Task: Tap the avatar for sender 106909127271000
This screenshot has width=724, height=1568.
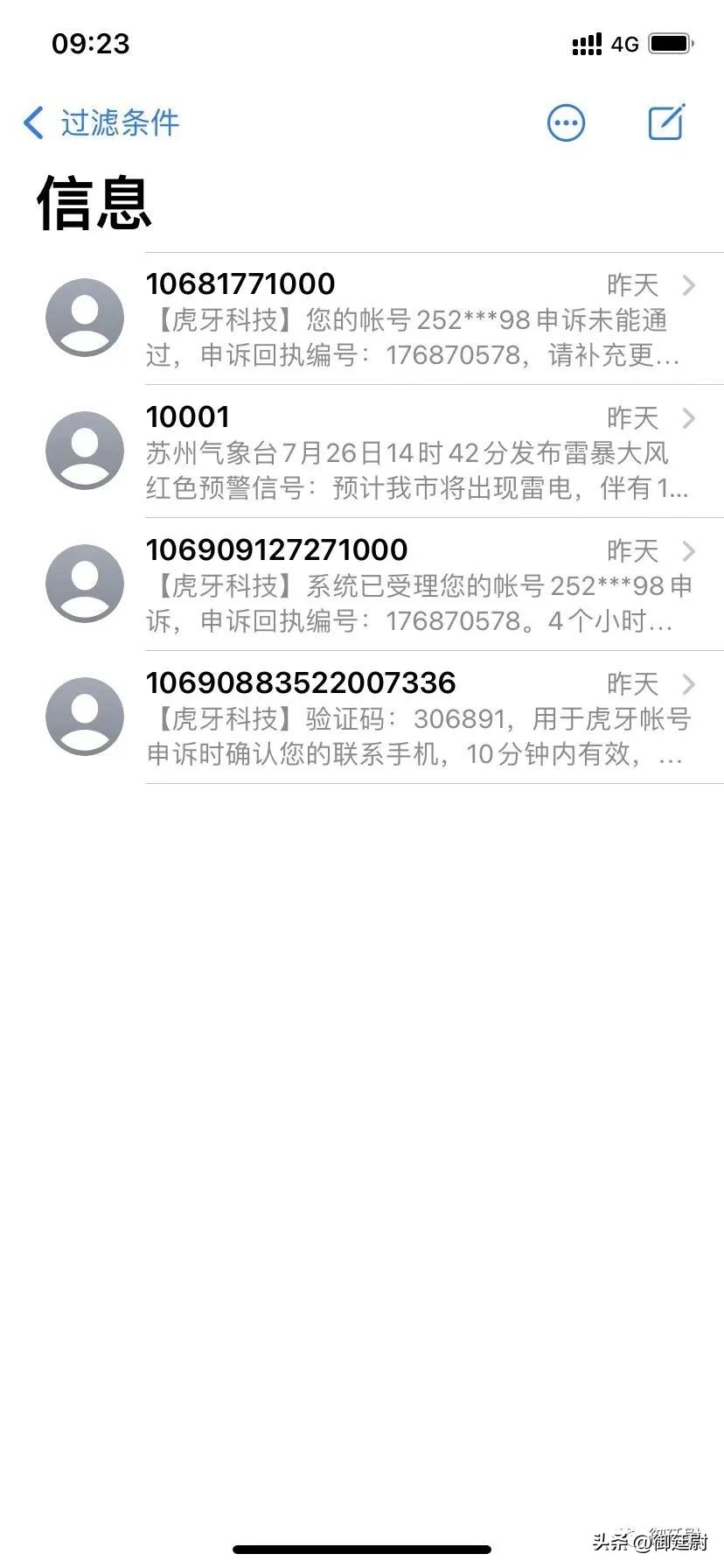Action: (x=84, y=583)
